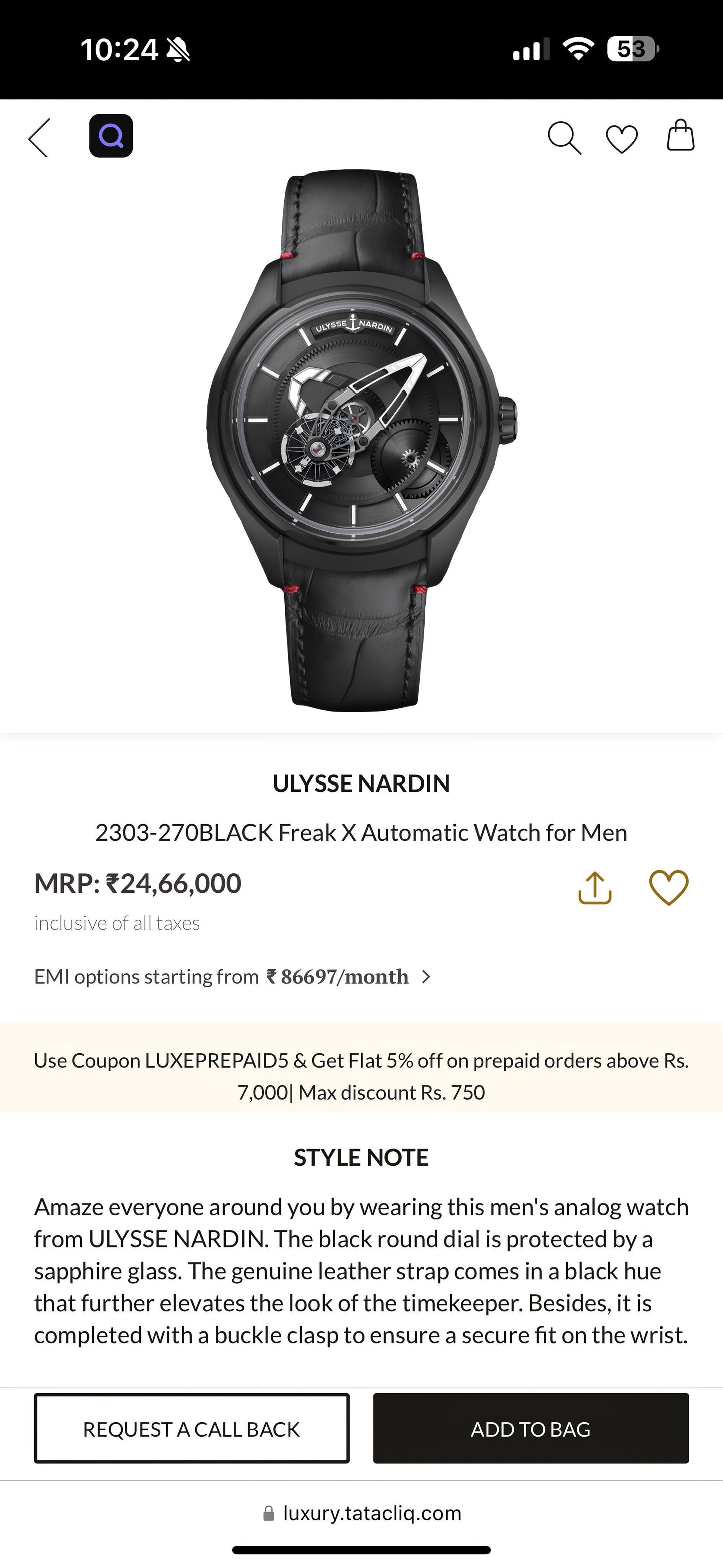Open the shopping bag
Screen dimensions: 723x1568
680,135
